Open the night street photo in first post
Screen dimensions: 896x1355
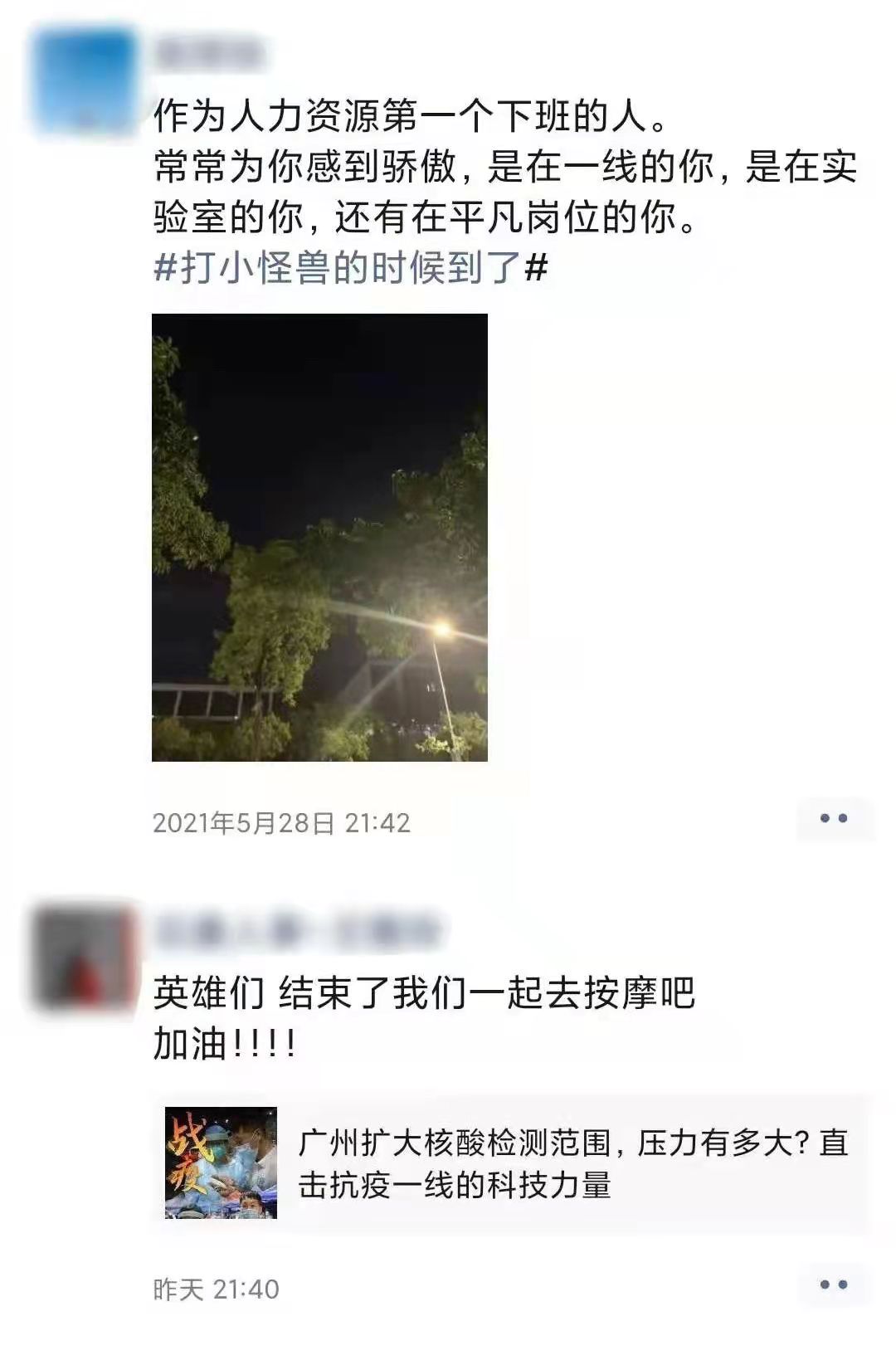[x=319, y=537]
